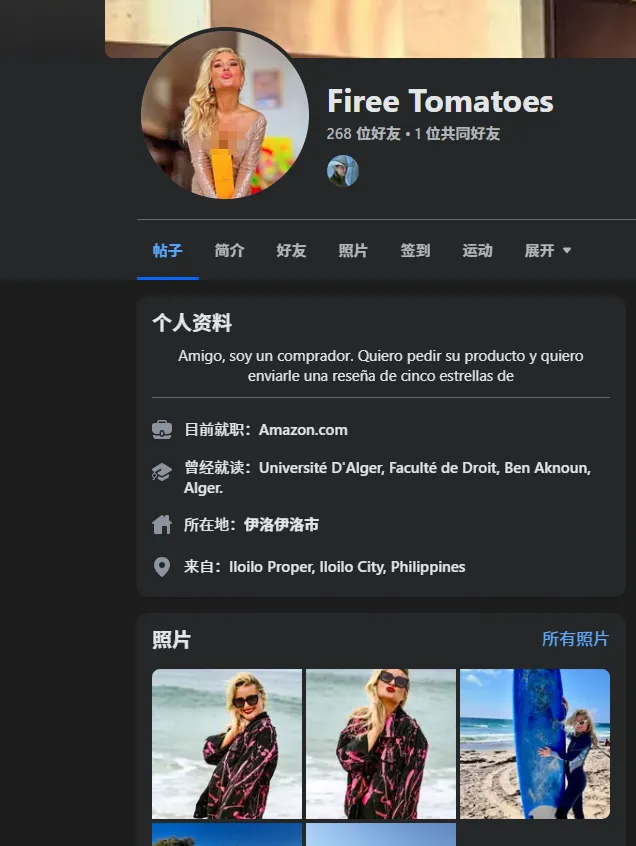Open the mutual friend's small avatar
Screen dimensions: 636x846
click(342, 171)
